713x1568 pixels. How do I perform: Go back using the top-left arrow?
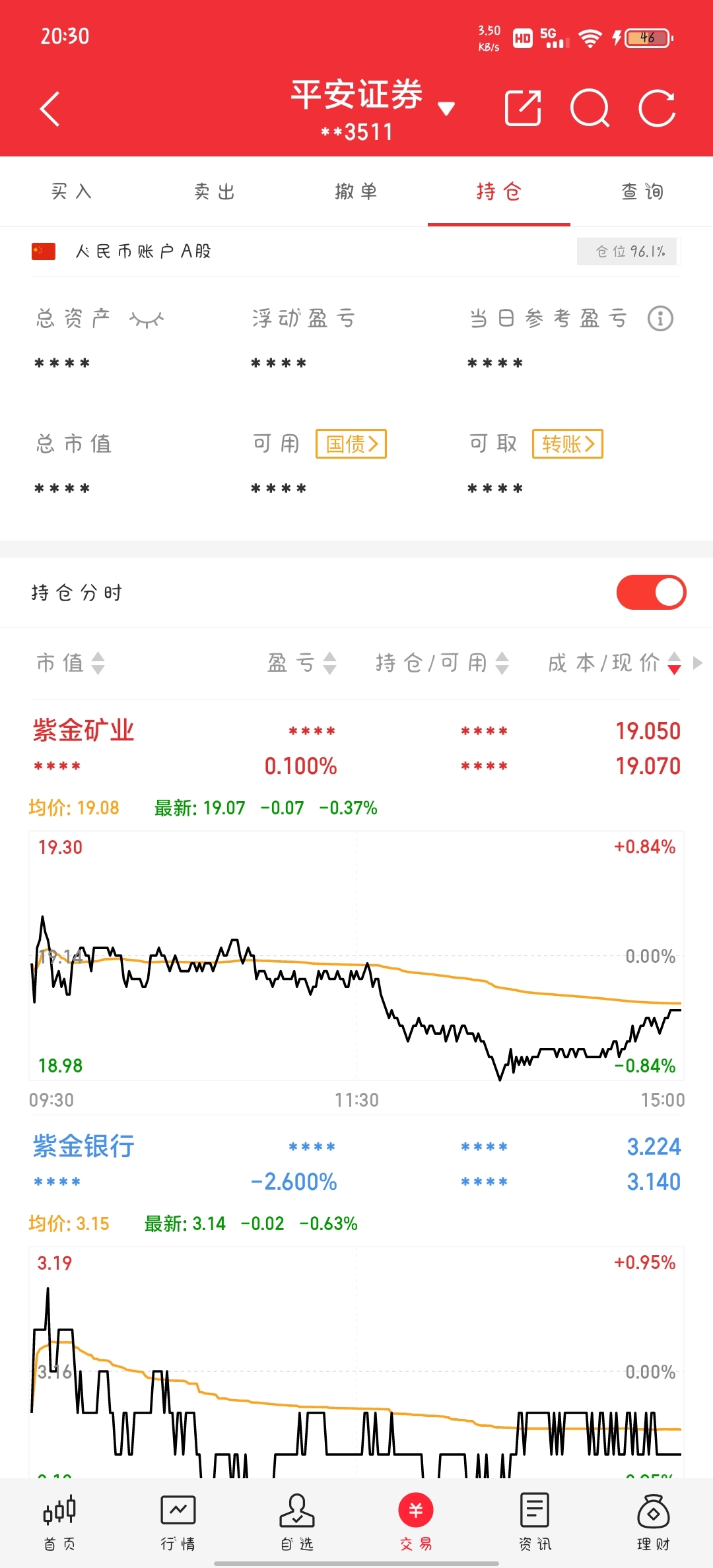point(50,109)
